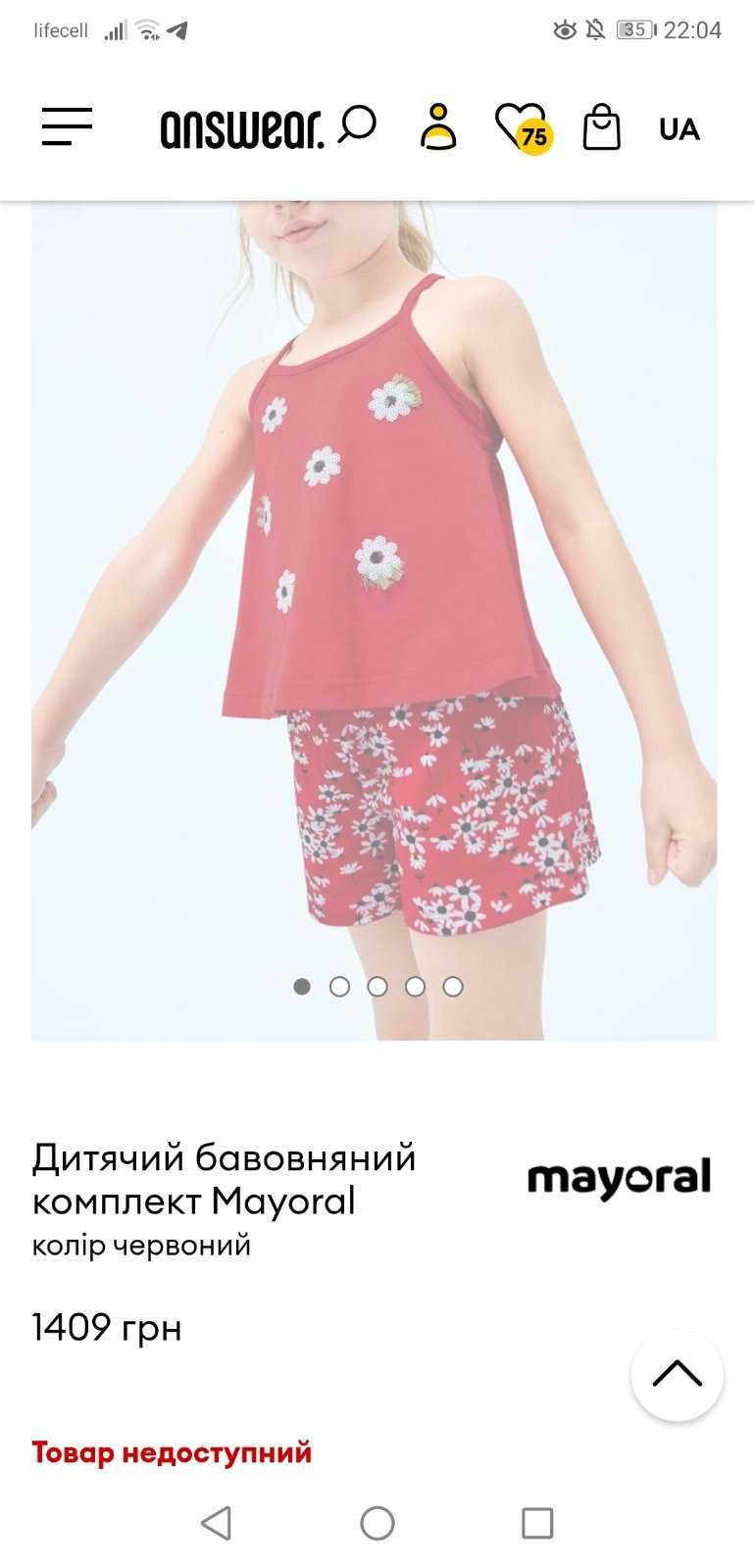This screenshot has width=755, height=1568.
Task: Open the product photo of red set
Action: (374, 608)
